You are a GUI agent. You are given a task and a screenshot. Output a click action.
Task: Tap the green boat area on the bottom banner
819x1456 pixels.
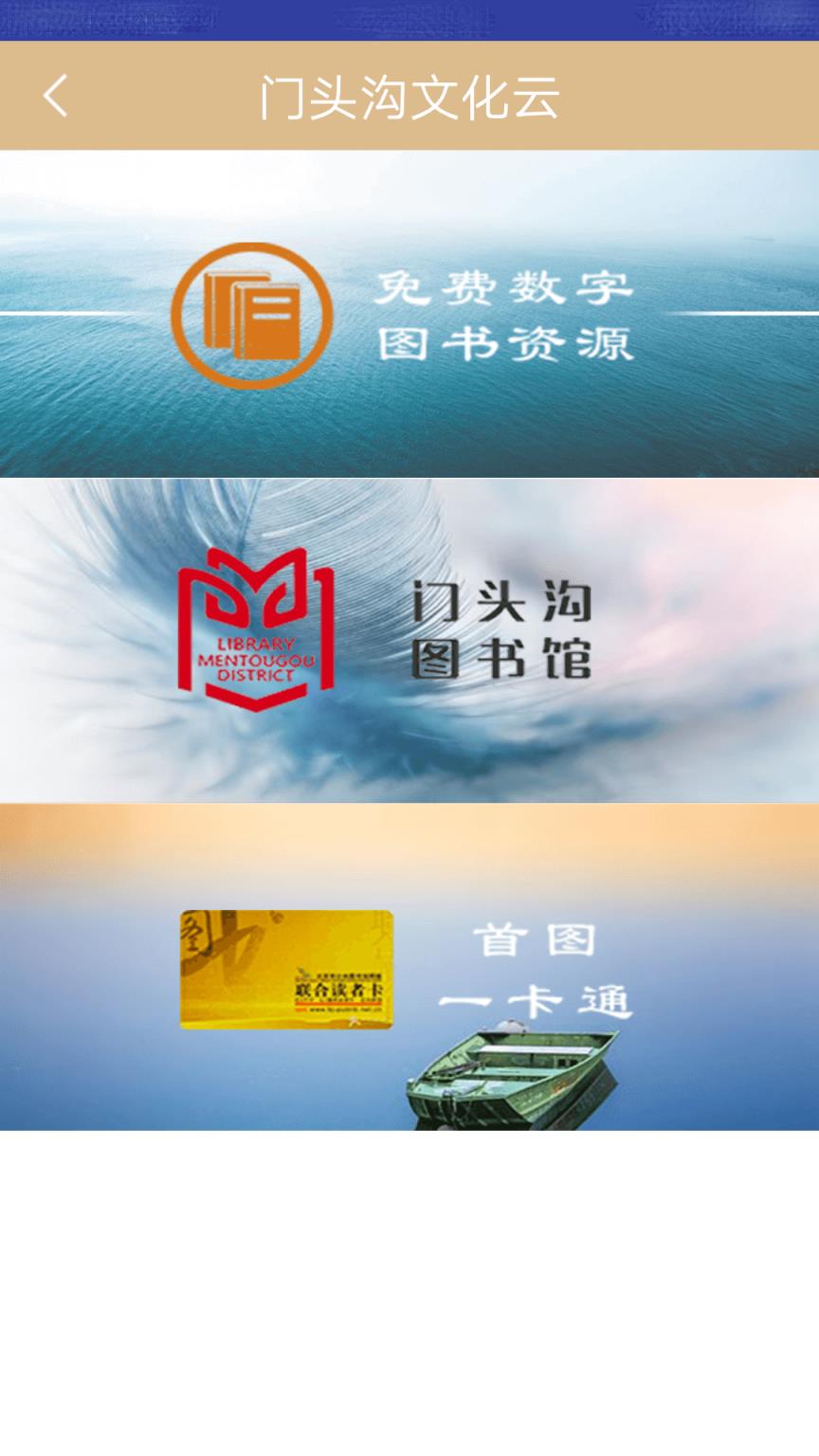click(512, 1071)
